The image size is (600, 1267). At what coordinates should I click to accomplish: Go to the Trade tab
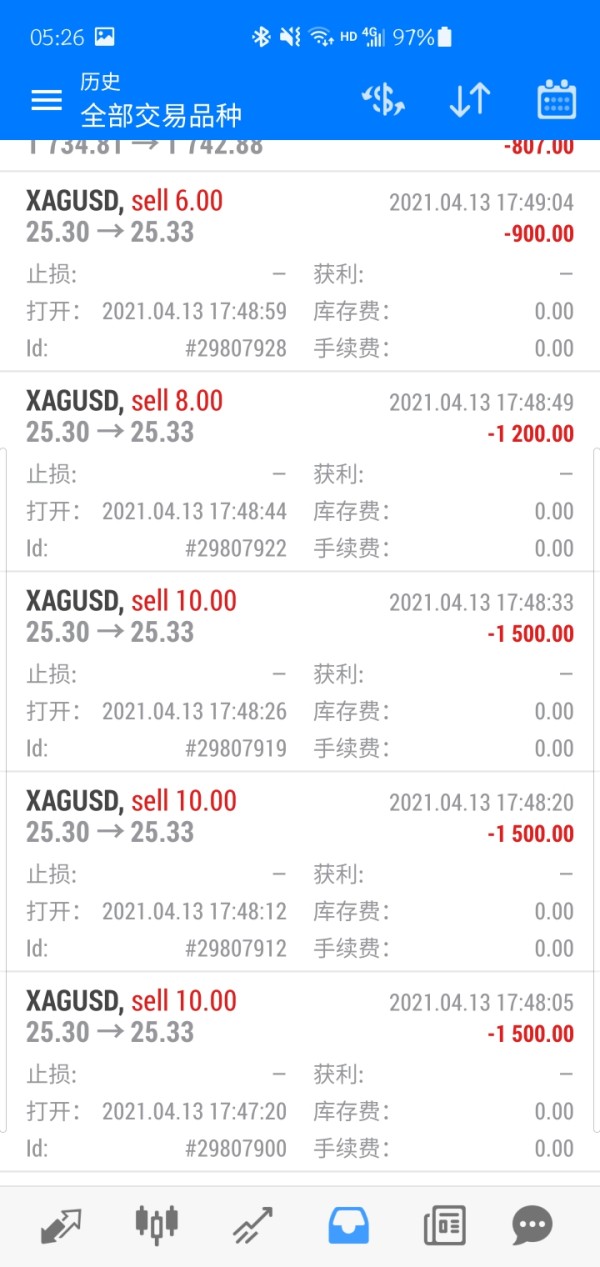tap(253, 1224)
